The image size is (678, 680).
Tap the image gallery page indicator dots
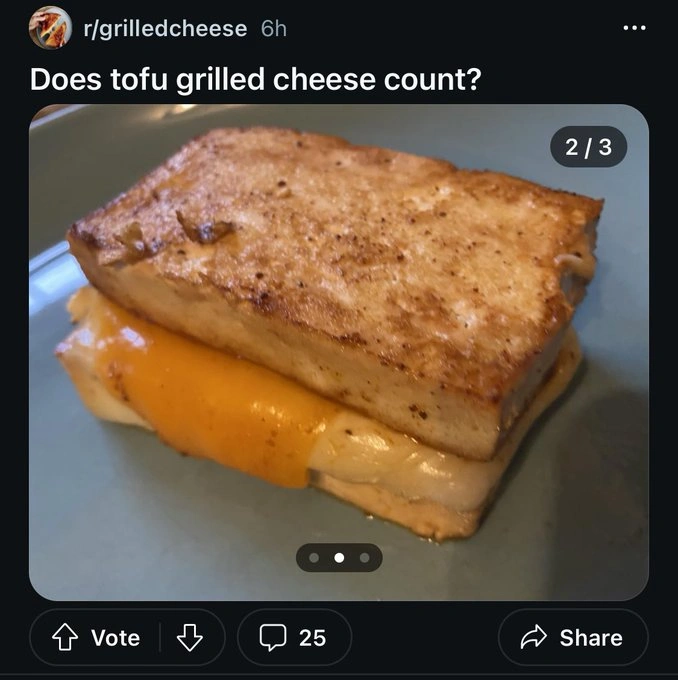(x=338, y=558)
